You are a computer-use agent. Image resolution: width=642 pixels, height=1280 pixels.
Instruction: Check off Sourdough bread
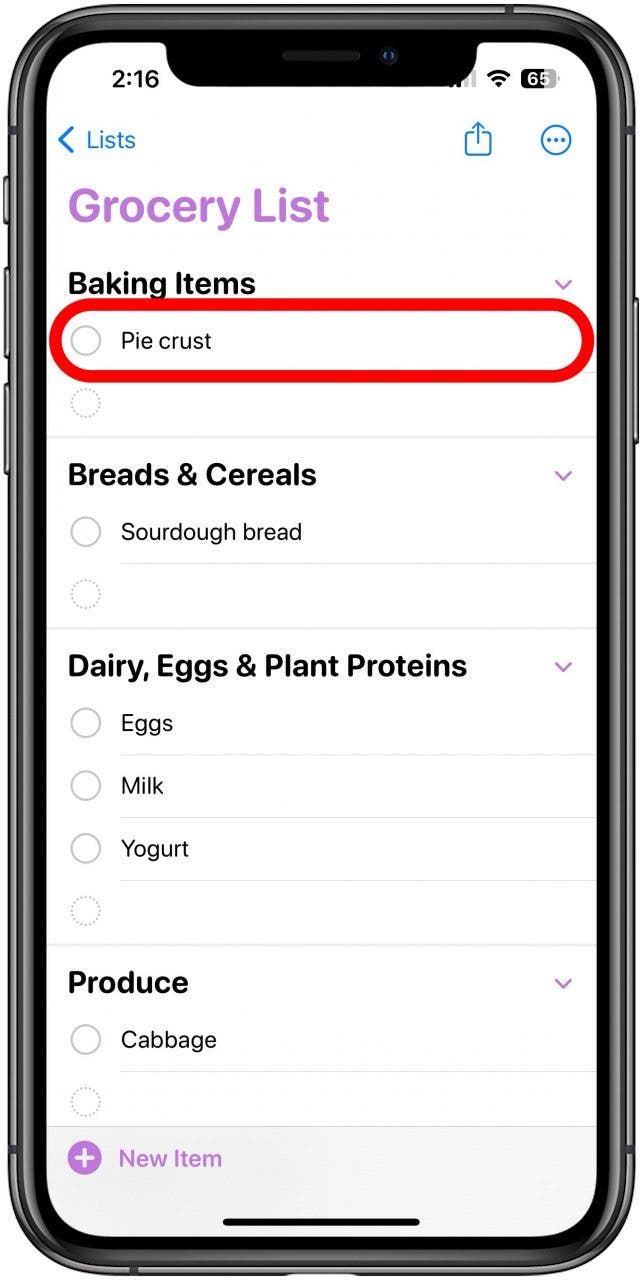pos(86,532)
